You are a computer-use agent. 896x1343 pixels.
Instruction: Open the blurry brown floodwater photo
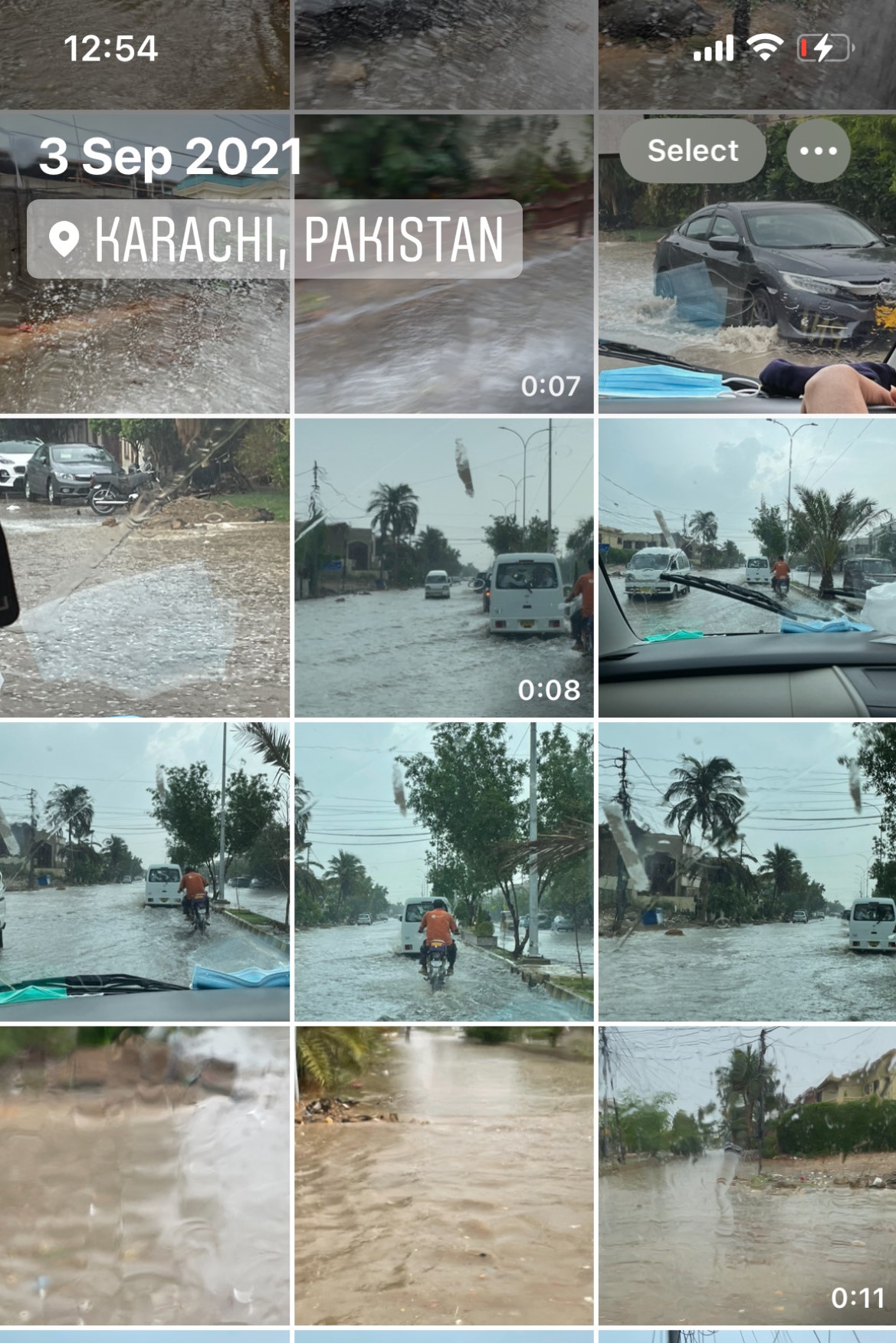click(x=144, y=1175)
